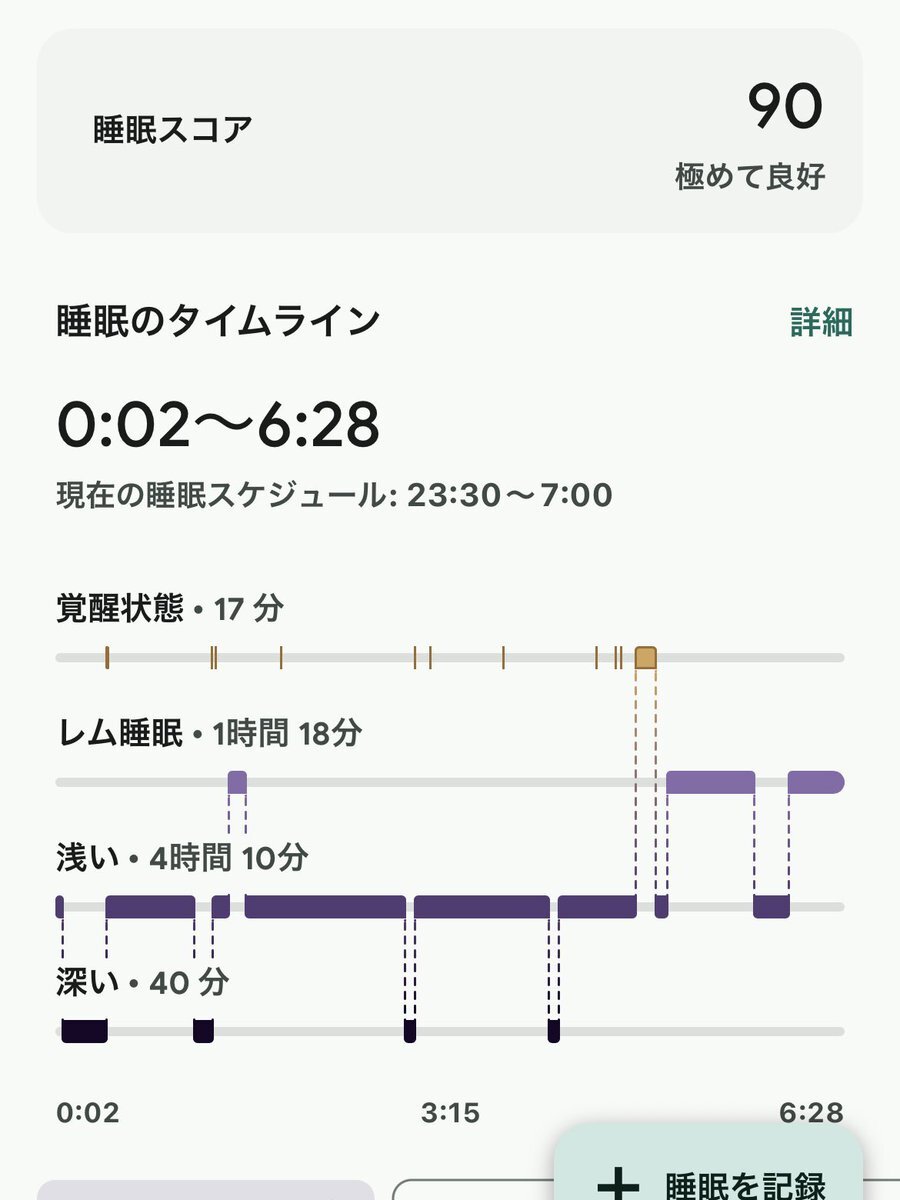
Task: Open the 睡眠スコア card
Action: coord(449,131)
